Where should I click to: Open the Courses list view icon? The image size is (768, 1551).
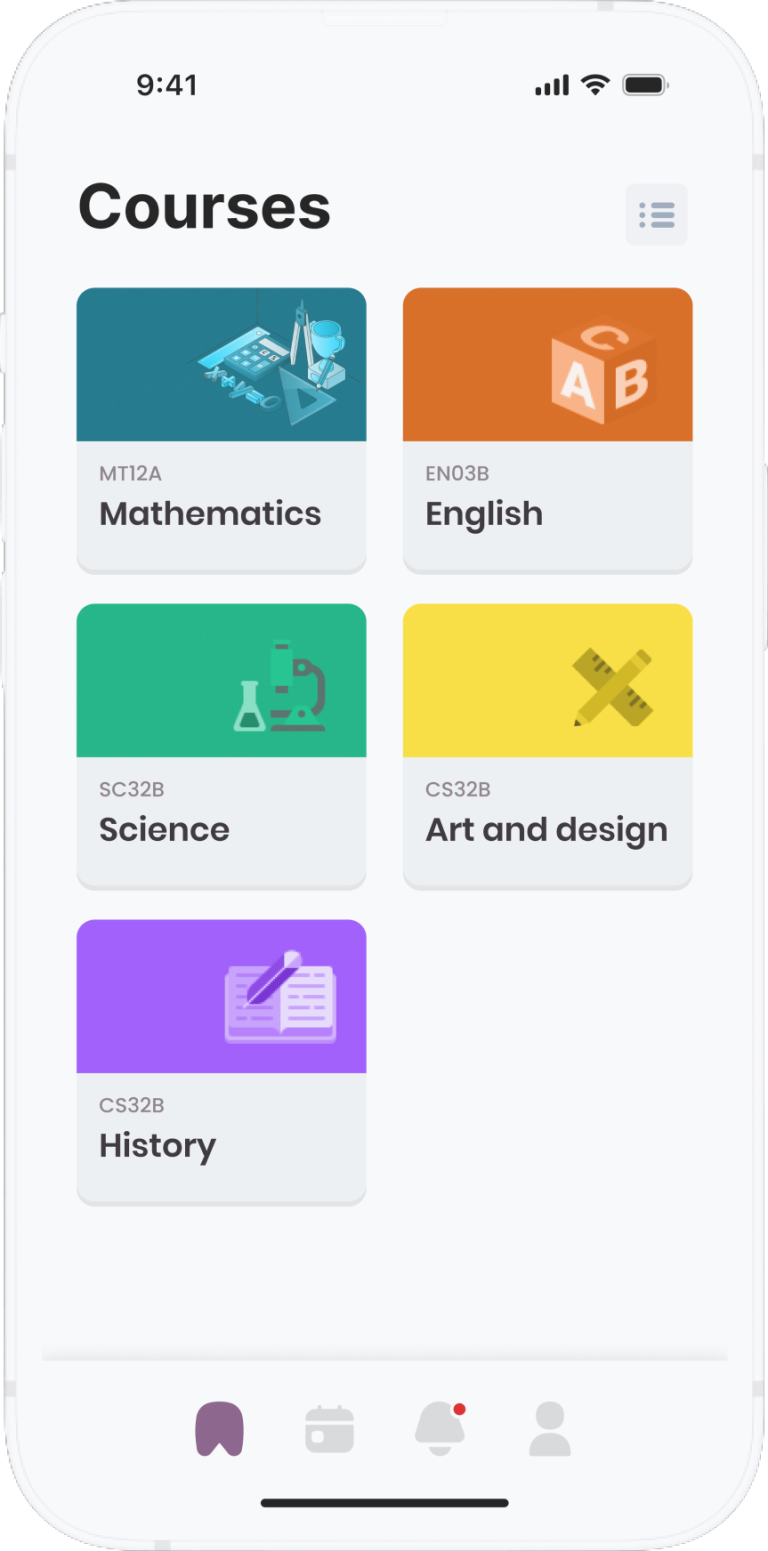pos(656,214)
